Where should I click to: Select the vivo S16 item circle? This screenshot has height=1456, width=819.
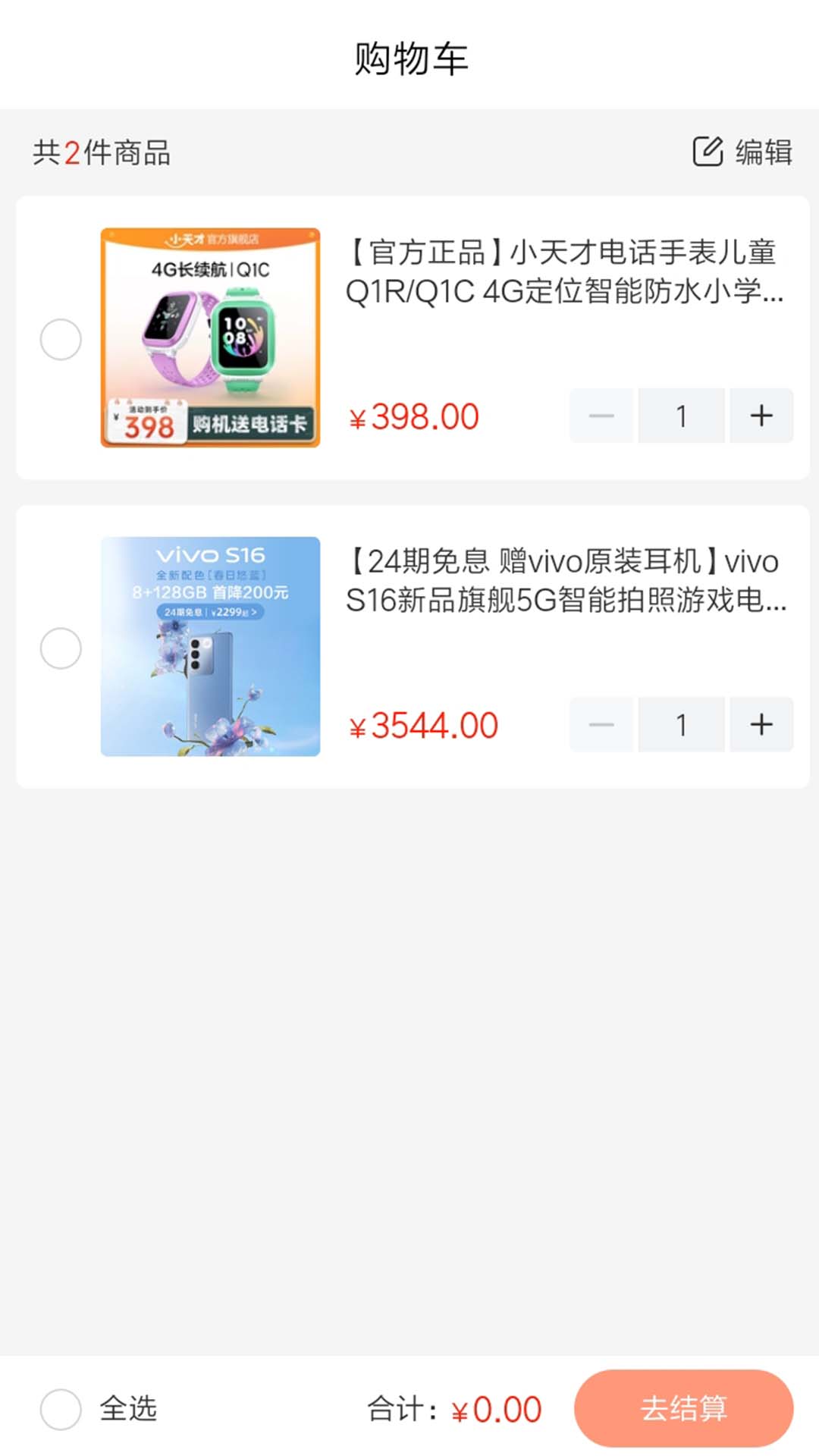tap(60, 648)
